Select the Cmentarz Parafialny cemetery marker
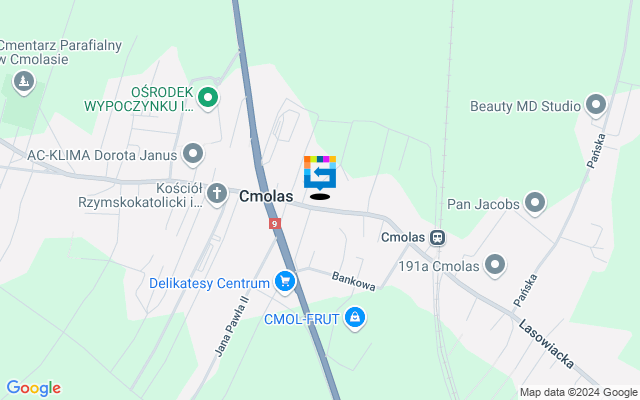The height and width of the screenshot is (400, 640). pos(22,79)
